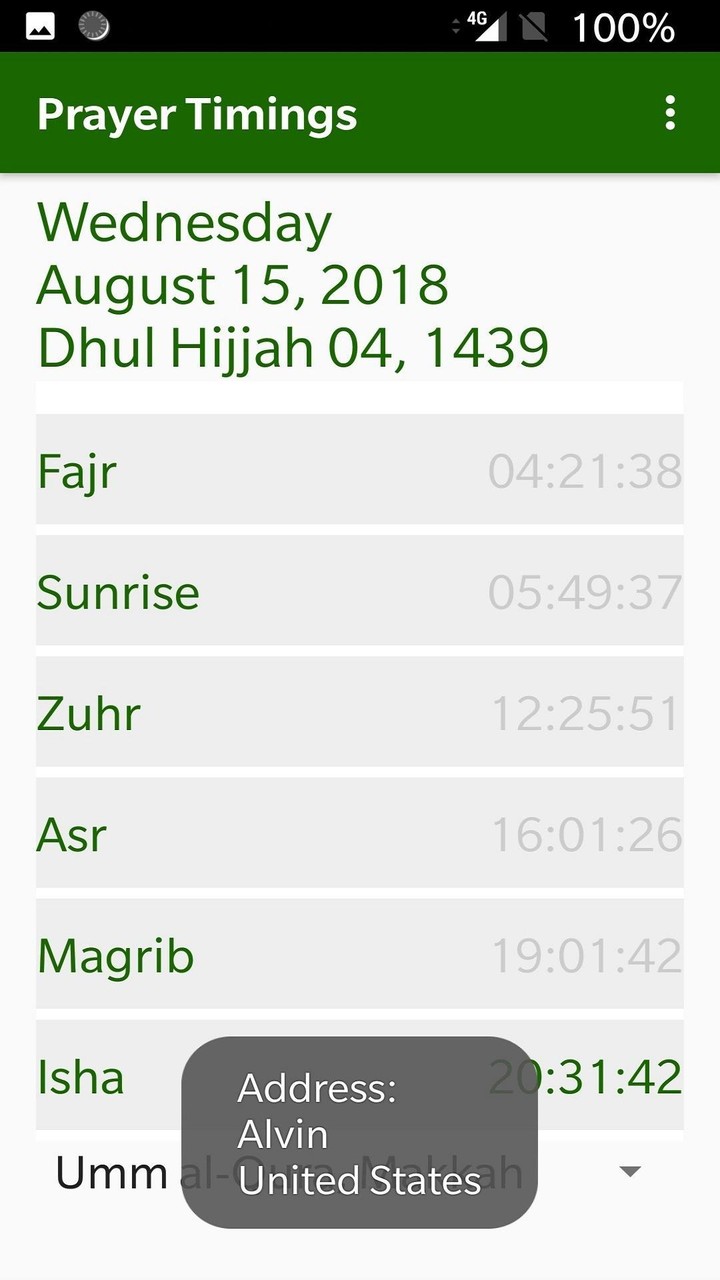Tap the dropdown caret beside the calculation method

629,1170
